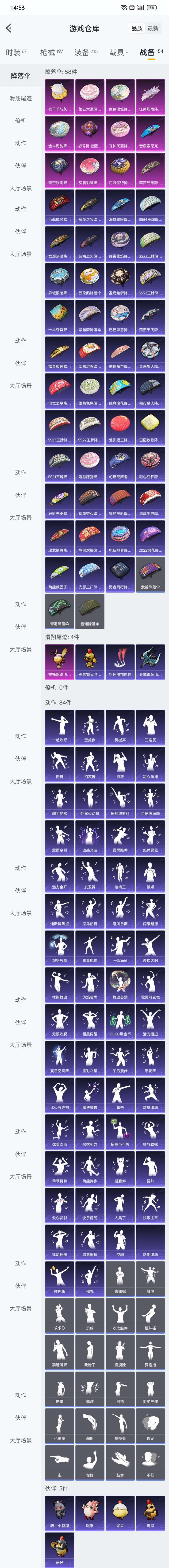Switch to the 载具 tab
The height and width of the screenshot is (1568, 169).
[118, 52]
